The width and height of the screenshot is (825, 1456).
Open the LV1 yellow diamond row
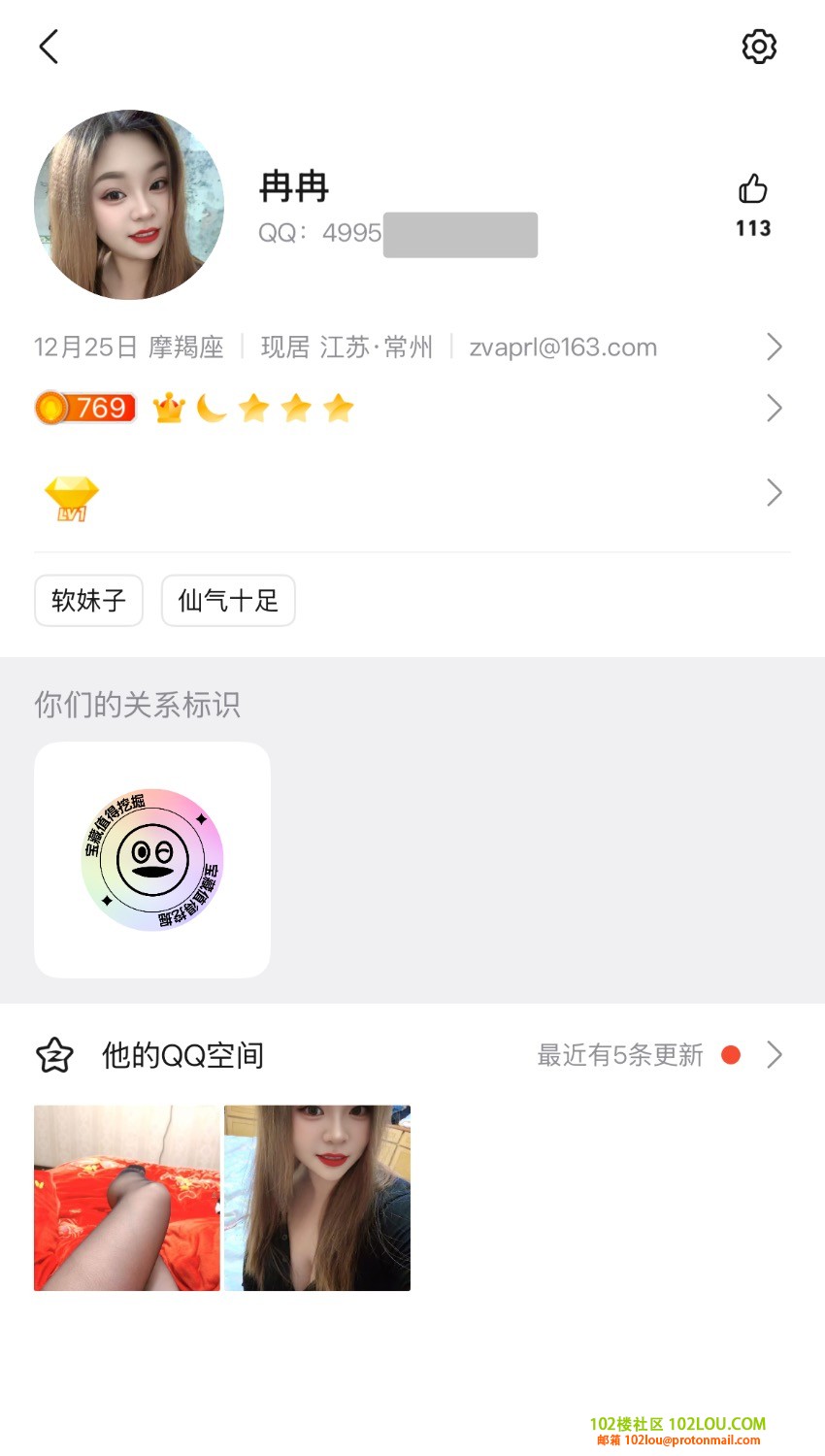click(408, 493)
